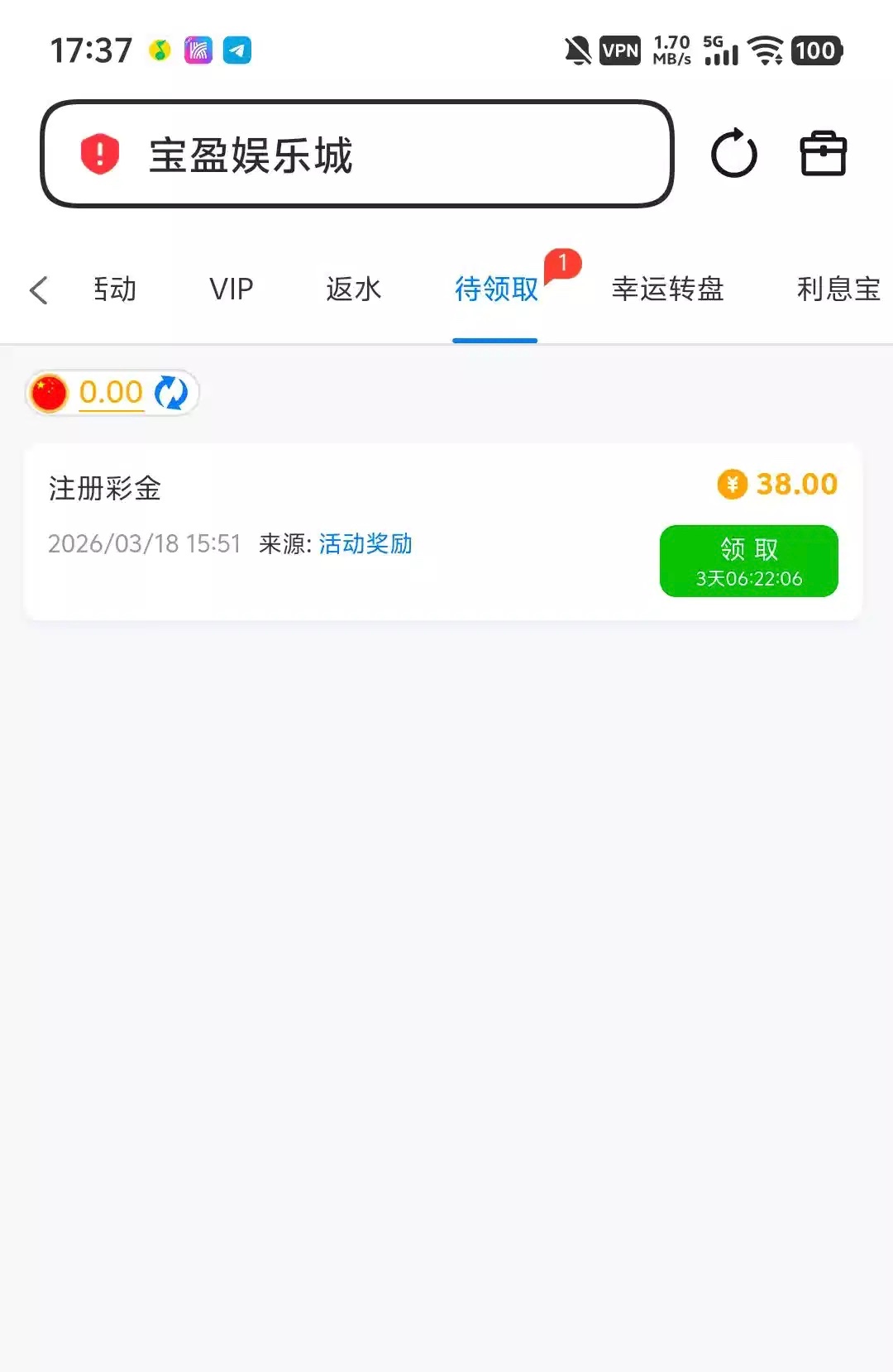Go back using the left arrow
Image resolution: width=893 pixels, height=1372 pixels.
[38, 290]
